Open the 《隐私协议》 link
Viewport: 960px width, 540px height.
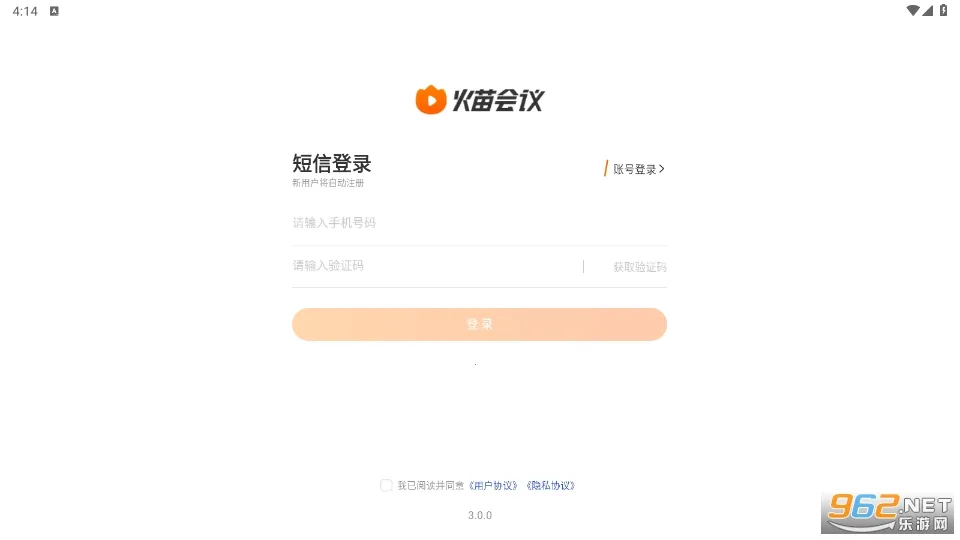pos(551,485)
